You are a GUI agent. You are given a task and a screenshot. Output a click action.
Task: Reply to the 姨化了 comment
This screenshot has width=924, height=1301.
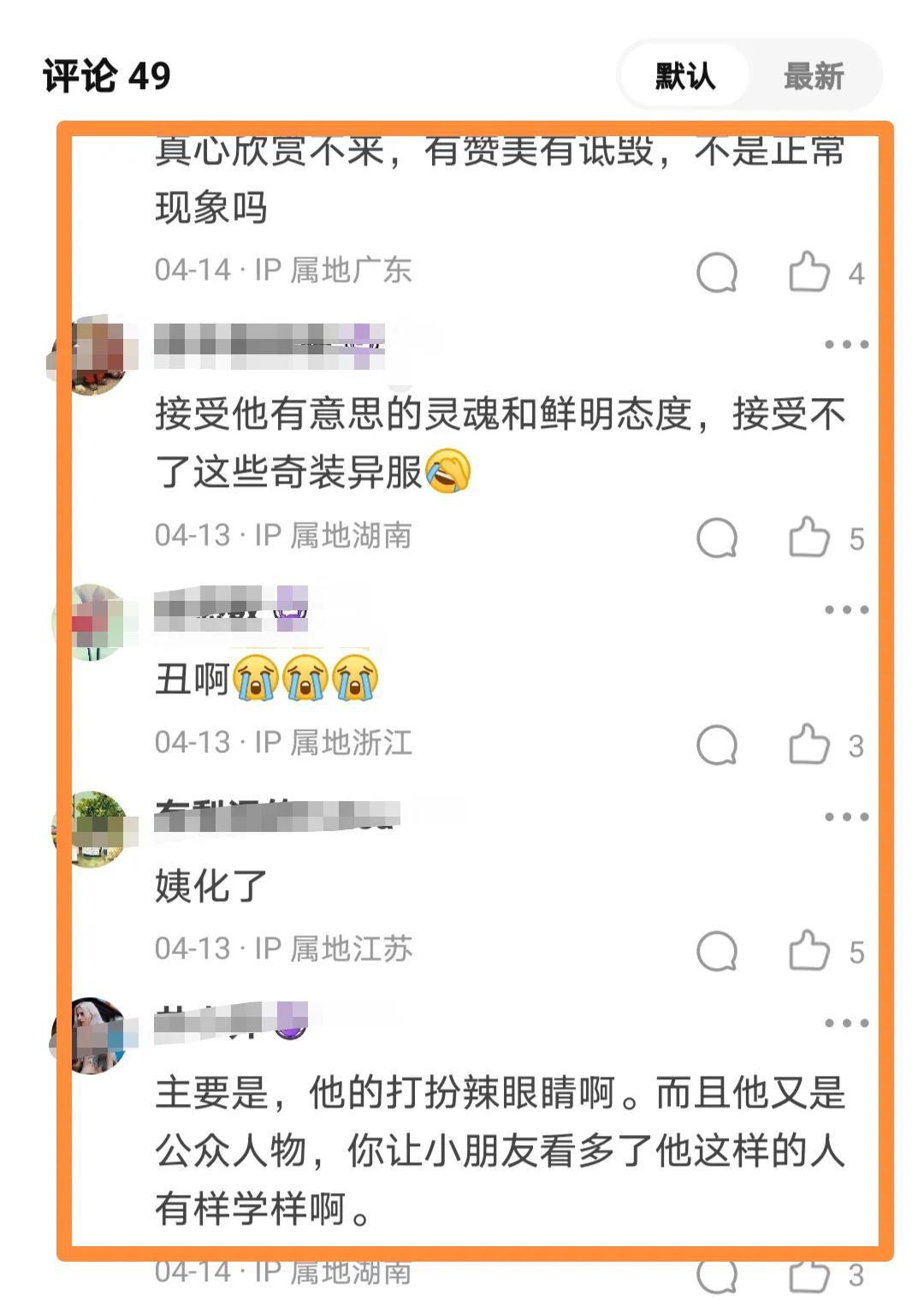[x=717, y=952]
